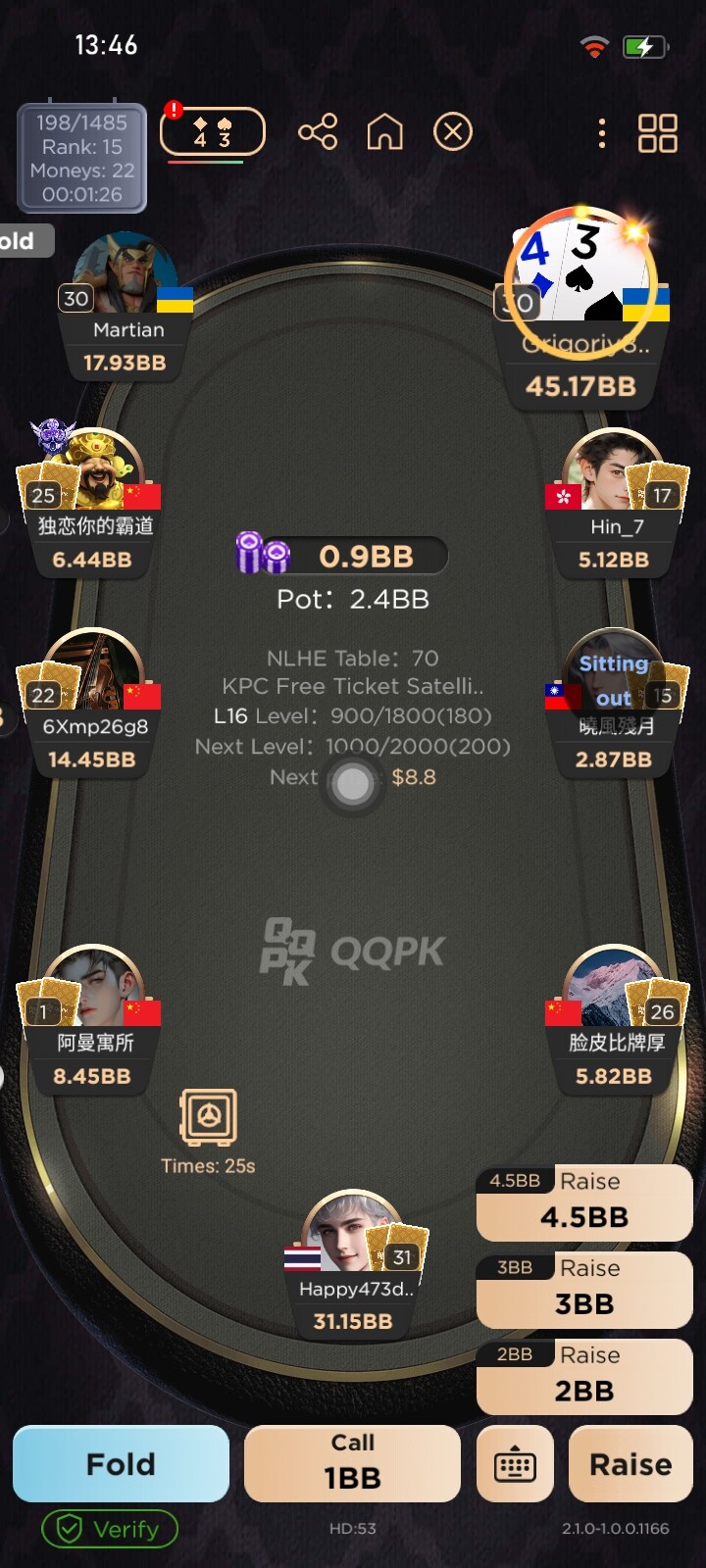Viewport: 706px width, 1568px height.
Task: View Happy473d's player profile
Action: point(352,1237)
